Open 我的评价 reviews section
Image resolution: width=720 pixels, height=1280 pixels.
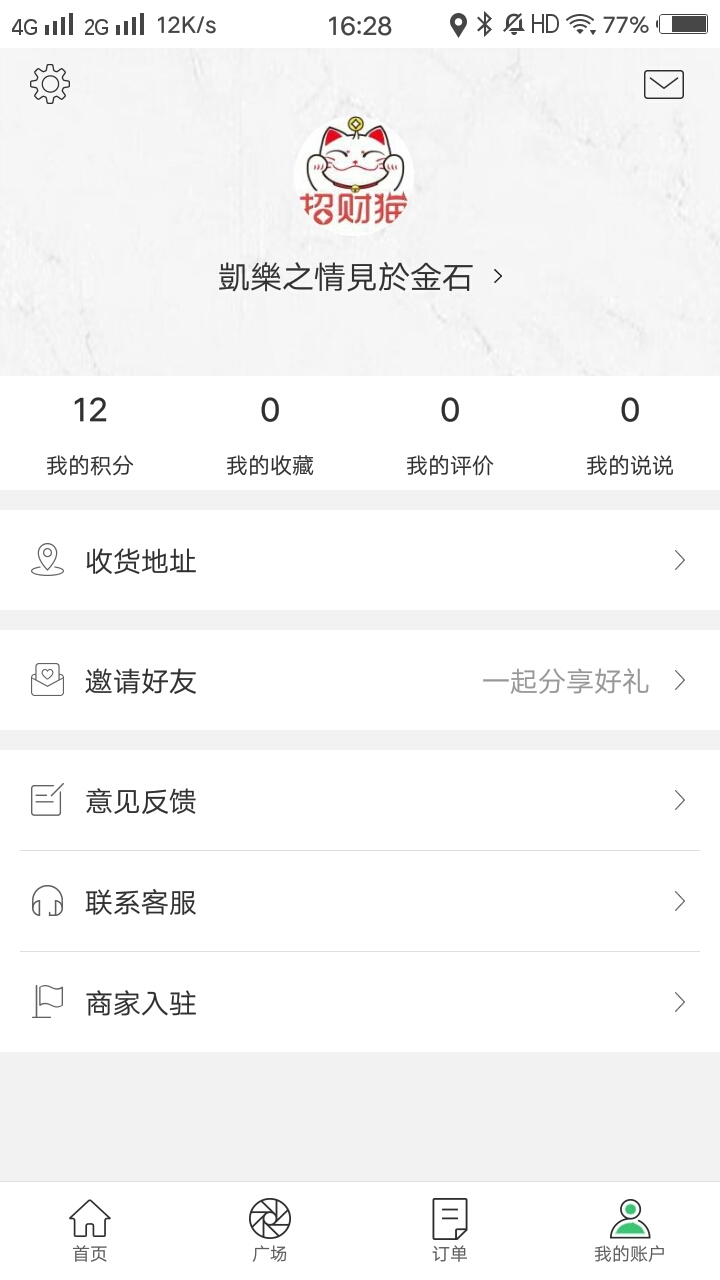[x=450, y=430]
